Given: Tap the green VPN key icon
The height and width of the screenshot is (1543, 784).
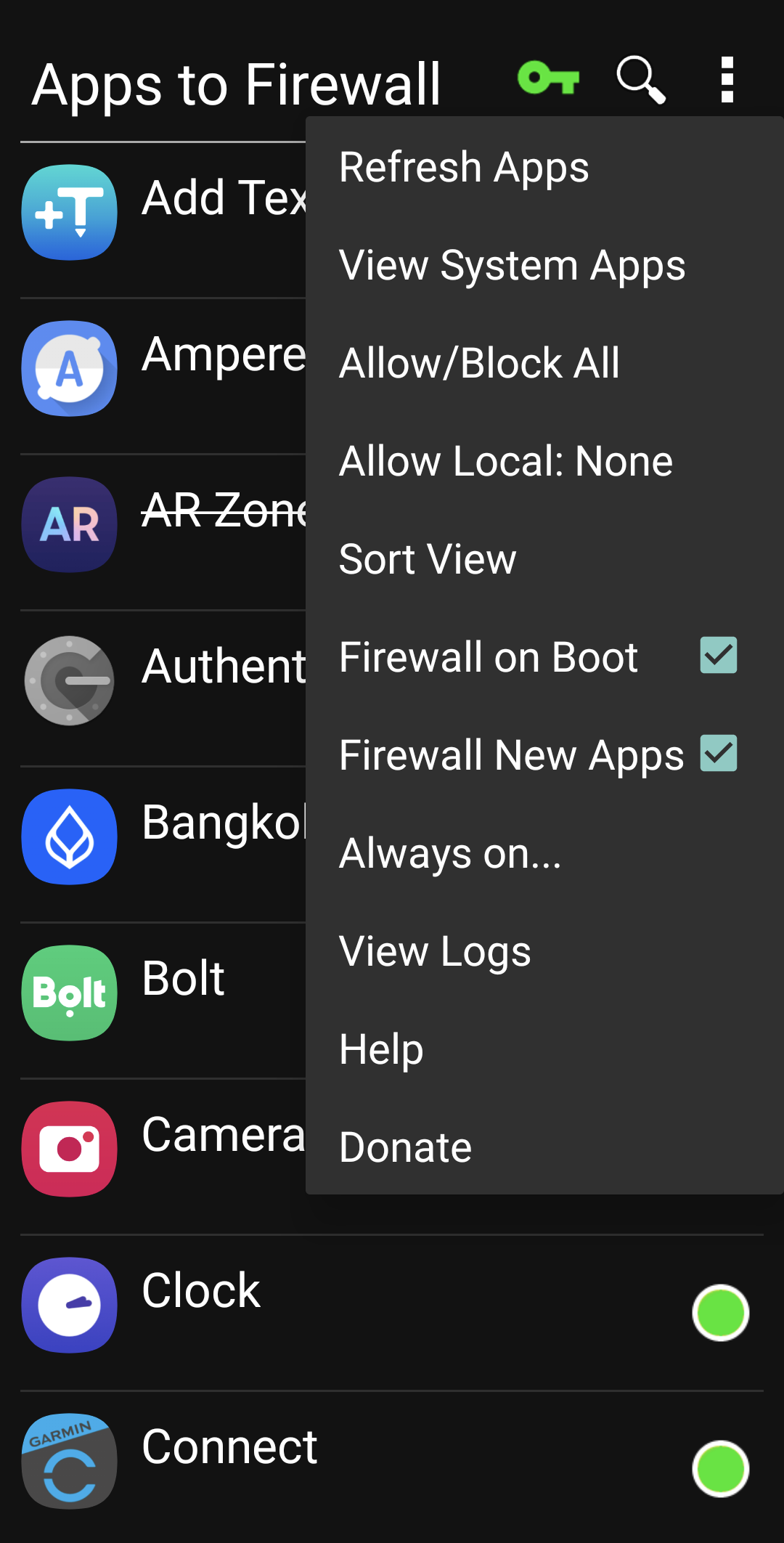Looking at the screenshot, I should click(548, 78).
